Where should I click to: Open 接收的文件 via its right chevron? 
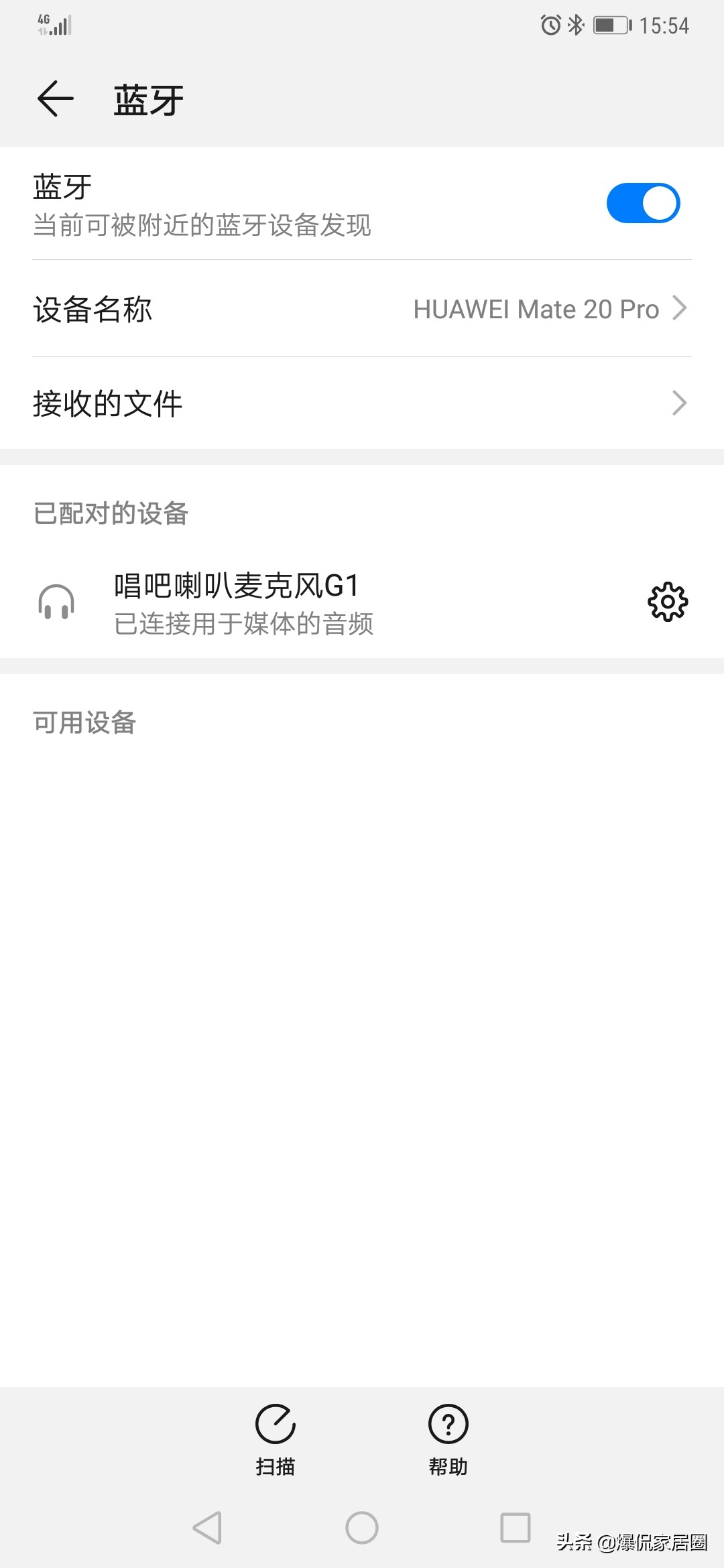[x=680, y=403]
